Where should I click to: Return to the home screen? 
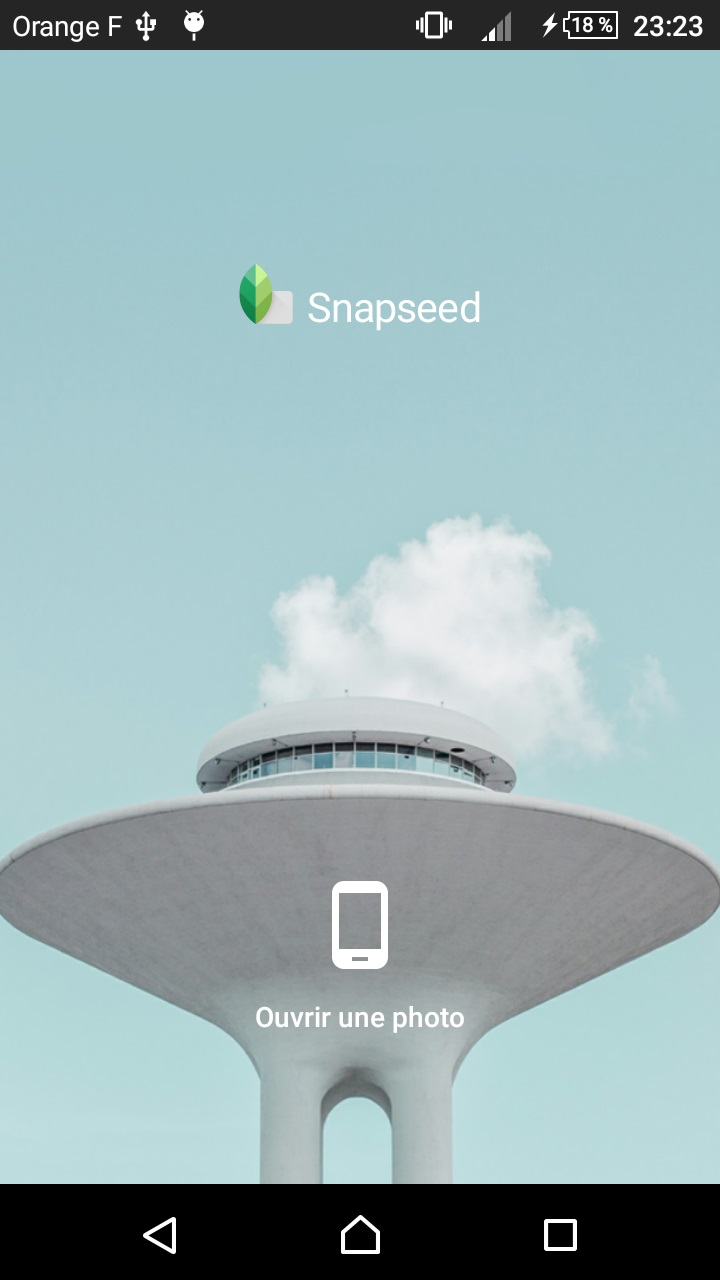pyautogui.click(x=360, y=1235)
